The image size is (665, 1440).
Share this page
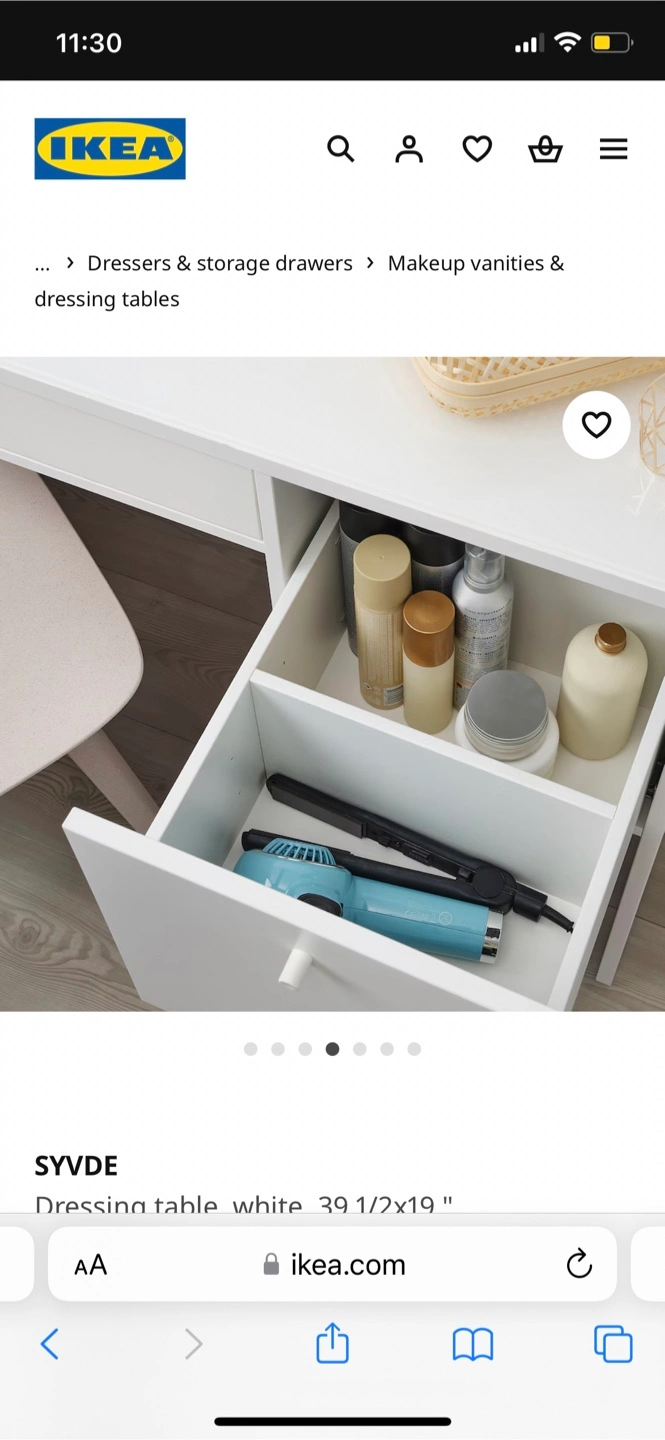click(x=332, y=1343)
